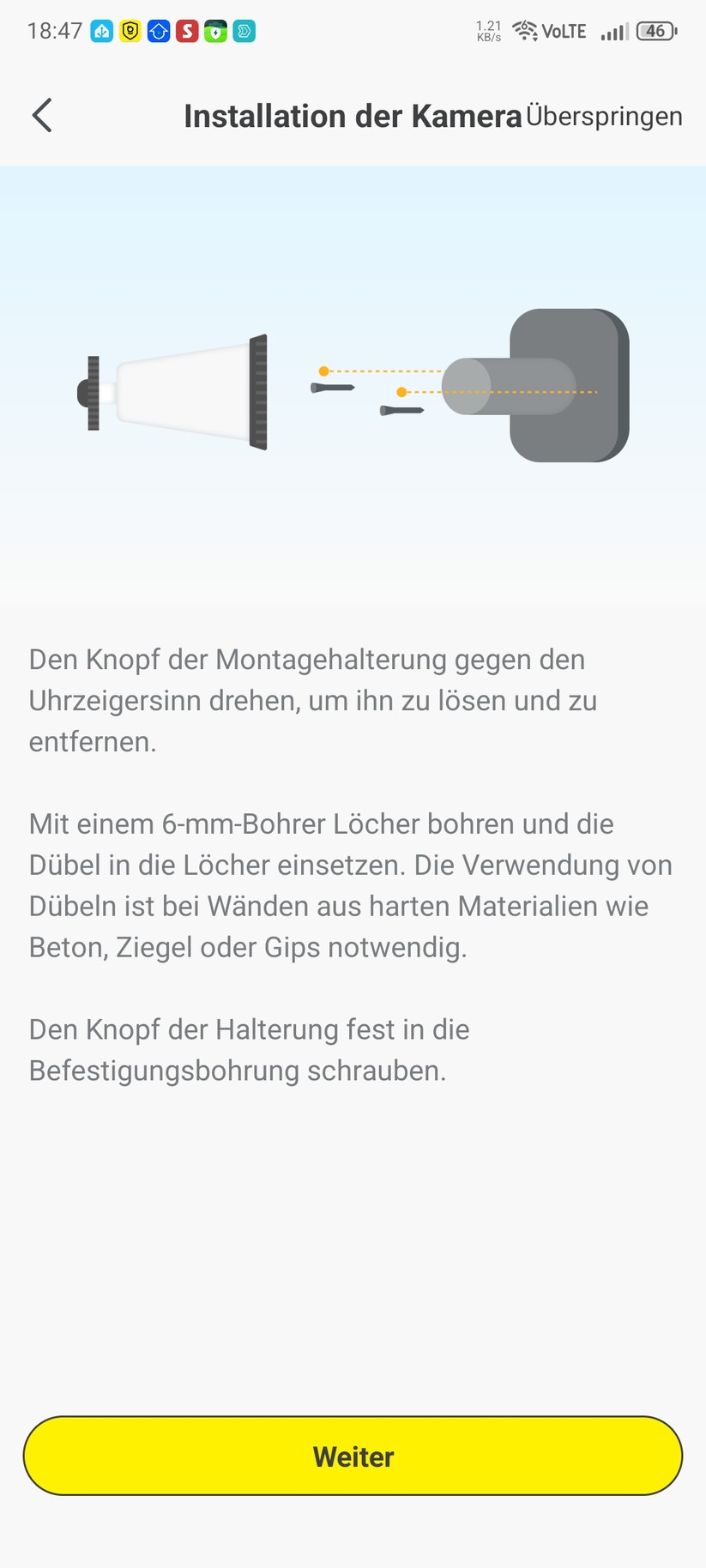Tap the yellow shield notification icon
Screen dimensions: 706x1568
129,30
